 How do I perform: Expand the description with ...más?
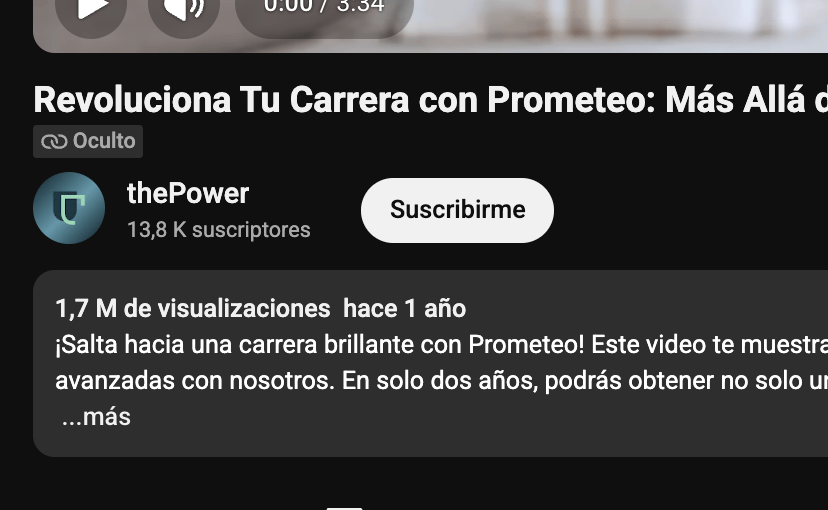[96, 416]
